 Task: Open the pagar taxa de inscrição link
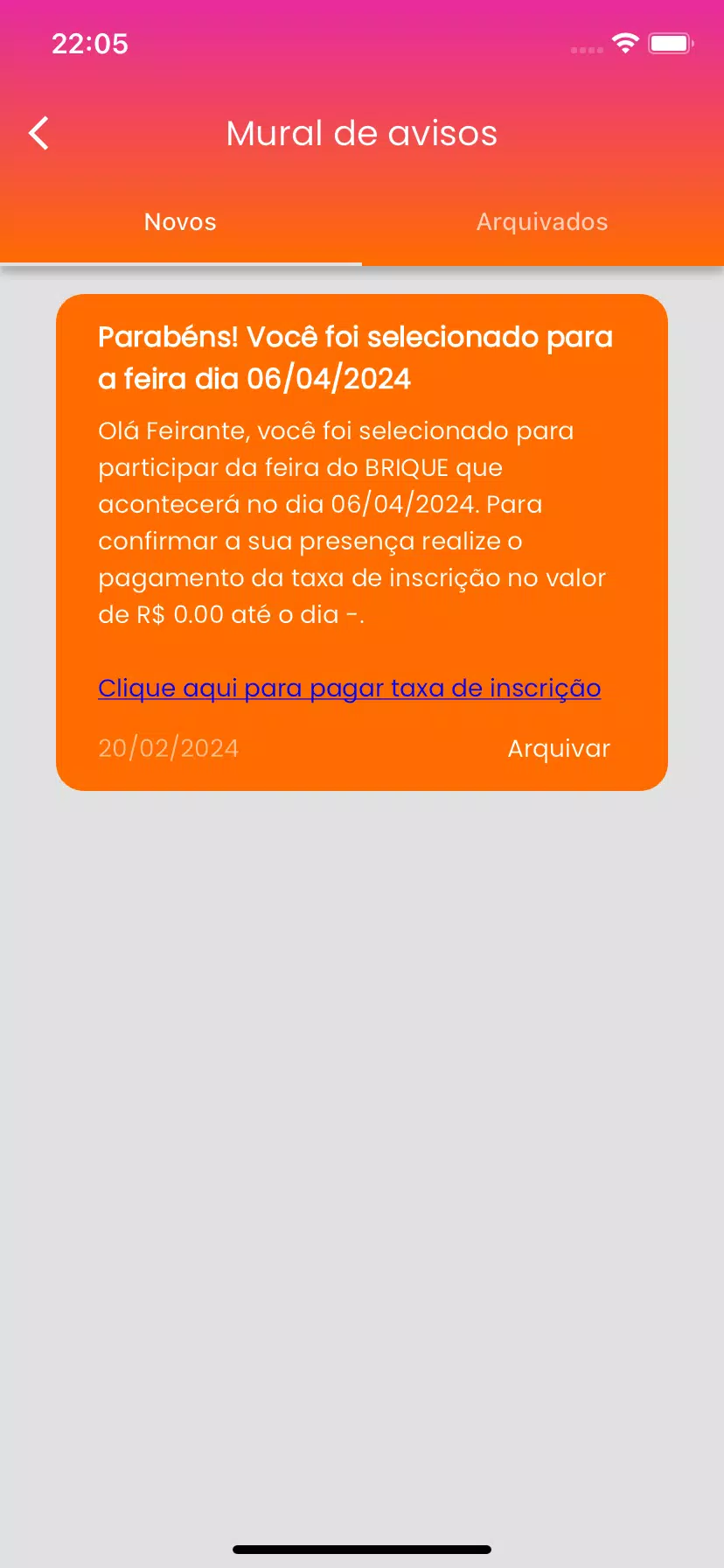[349, 689]
